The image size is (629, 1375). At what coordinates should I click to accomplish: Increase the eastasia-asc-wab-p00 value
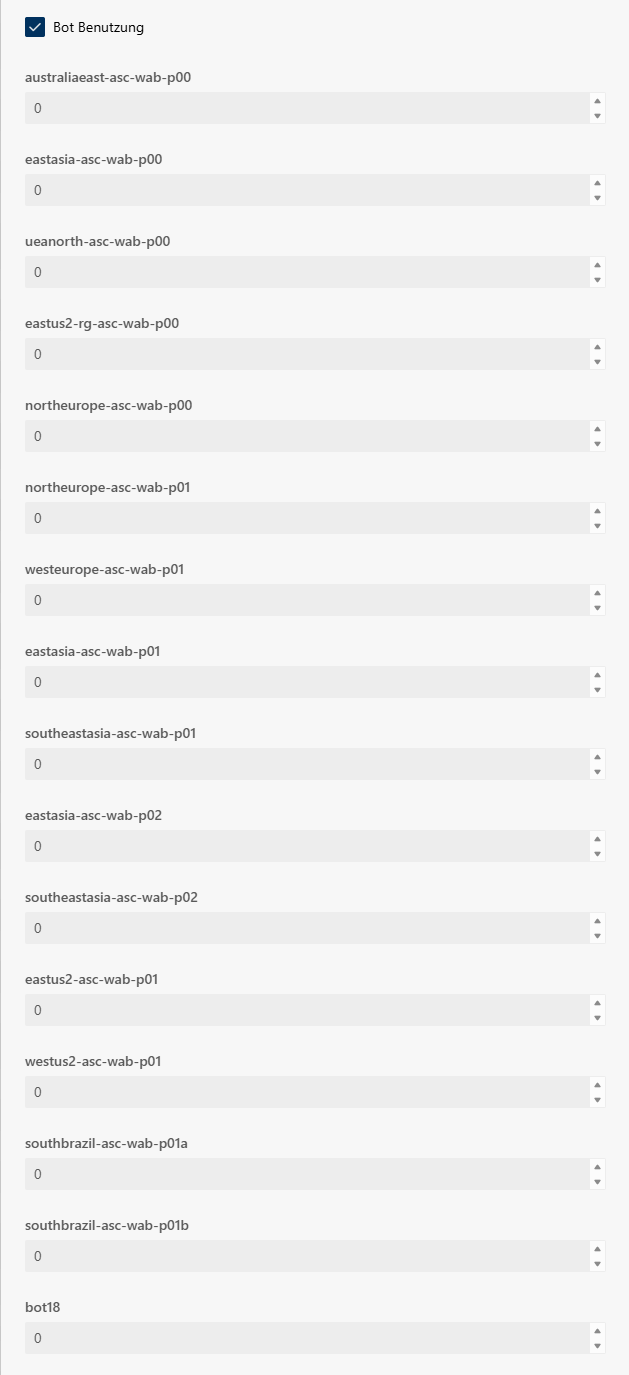(x=598, y=183)
